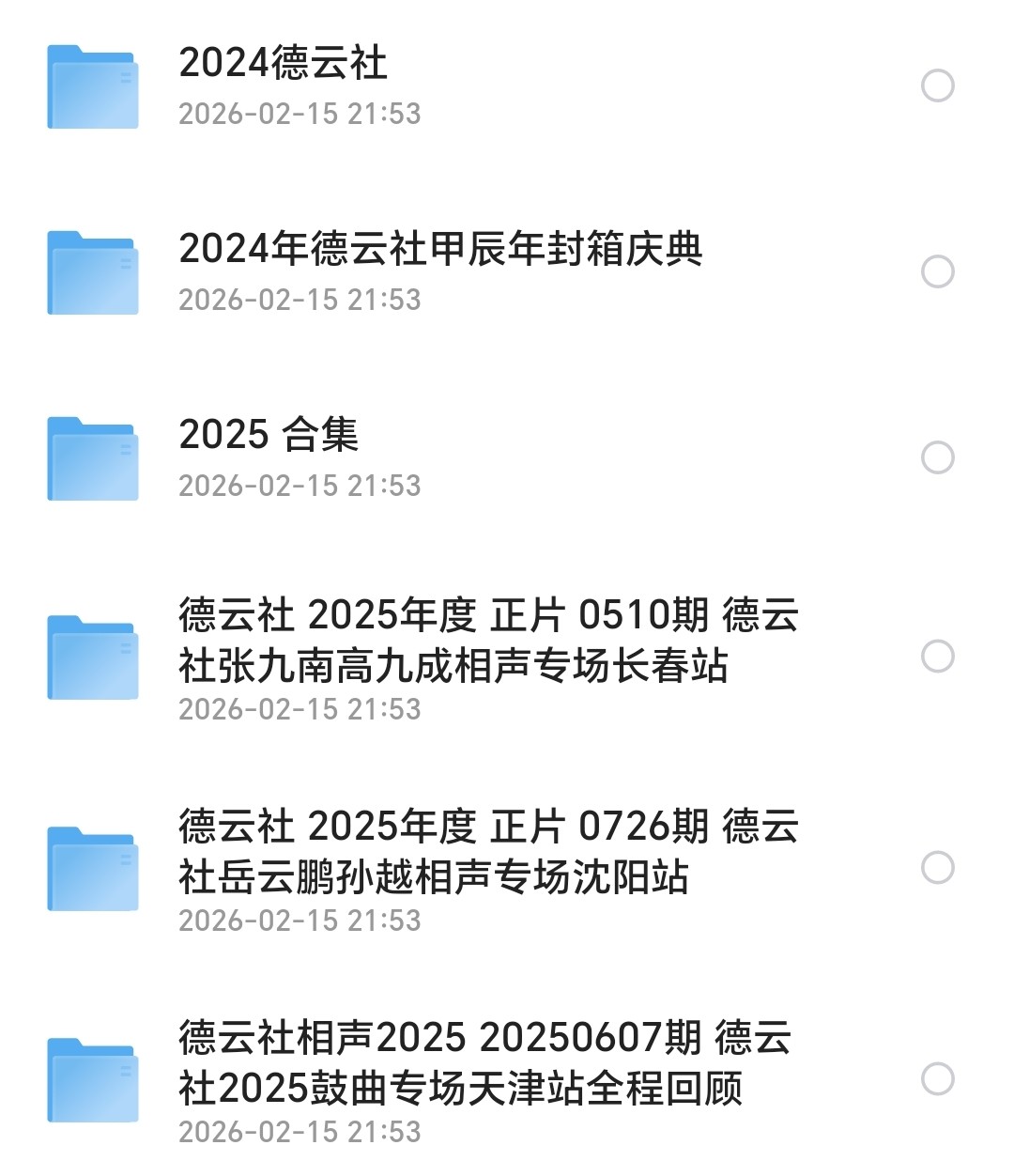Check the circle for 0510期 长春站 folder
The height and width of the screenshot is (1176, 1014).
[937, 656]
